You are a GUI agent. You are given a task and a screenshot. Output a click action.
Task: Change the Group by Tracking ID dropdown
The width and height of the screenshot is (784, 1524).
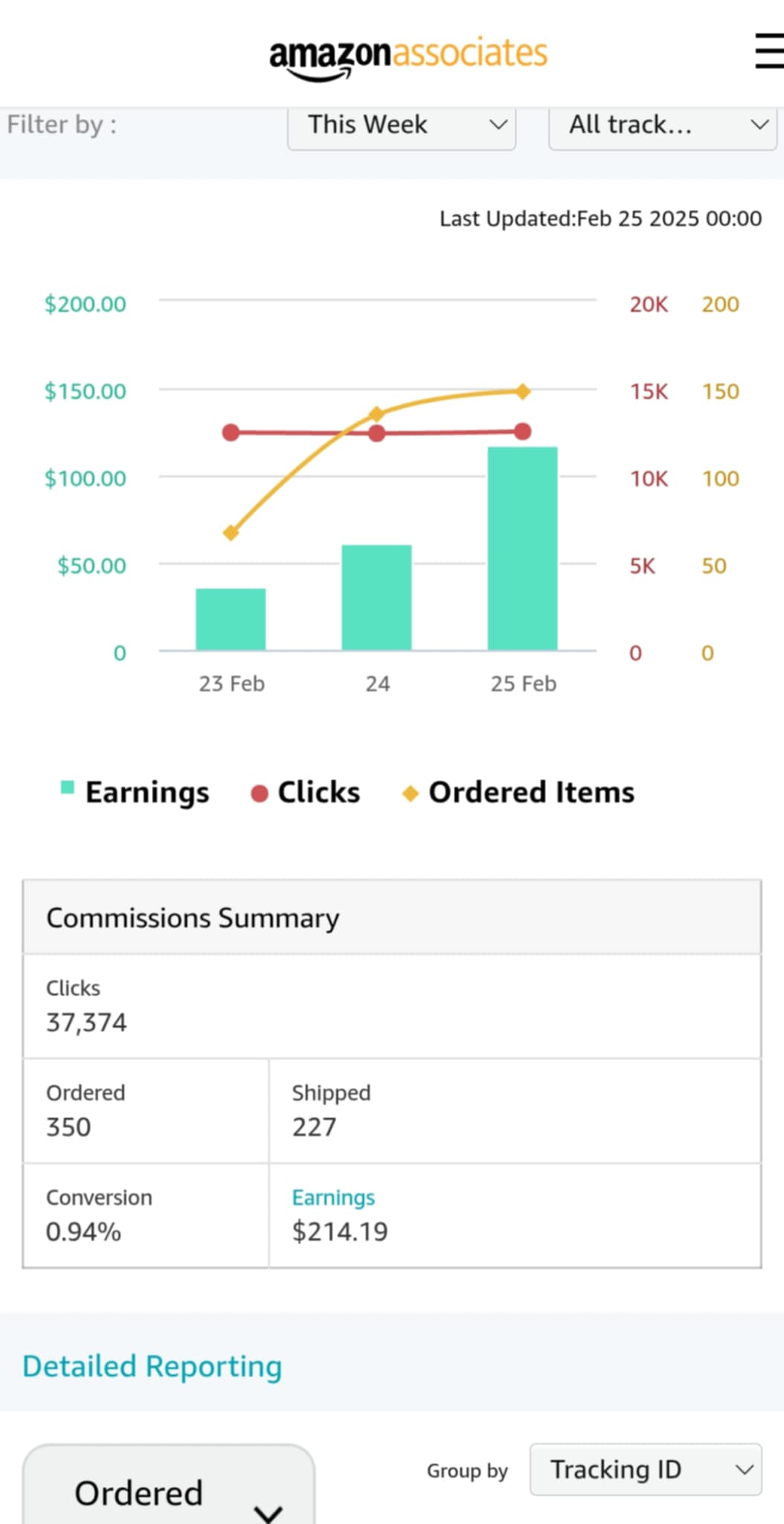(x=646, y=1470)
